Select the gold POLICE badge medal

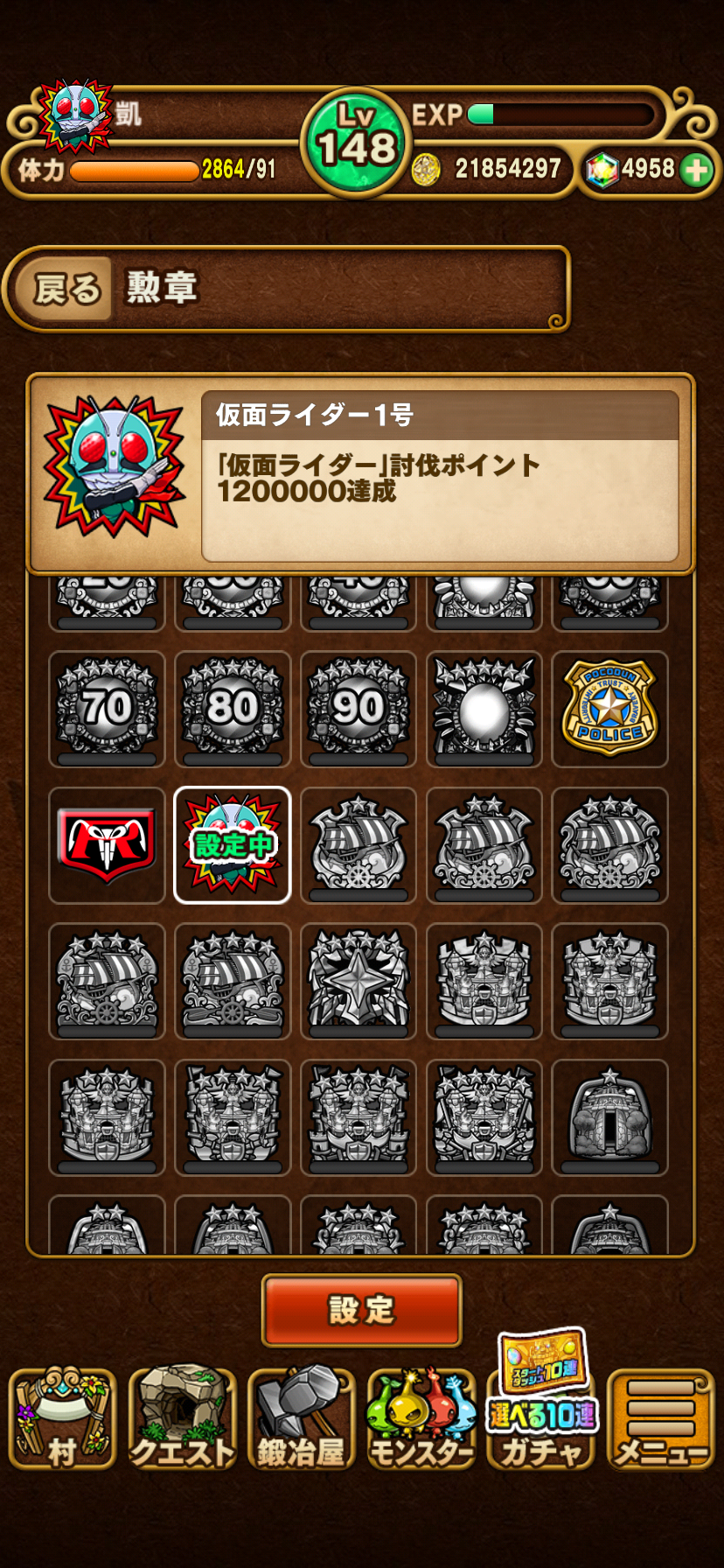coord(610,709)
